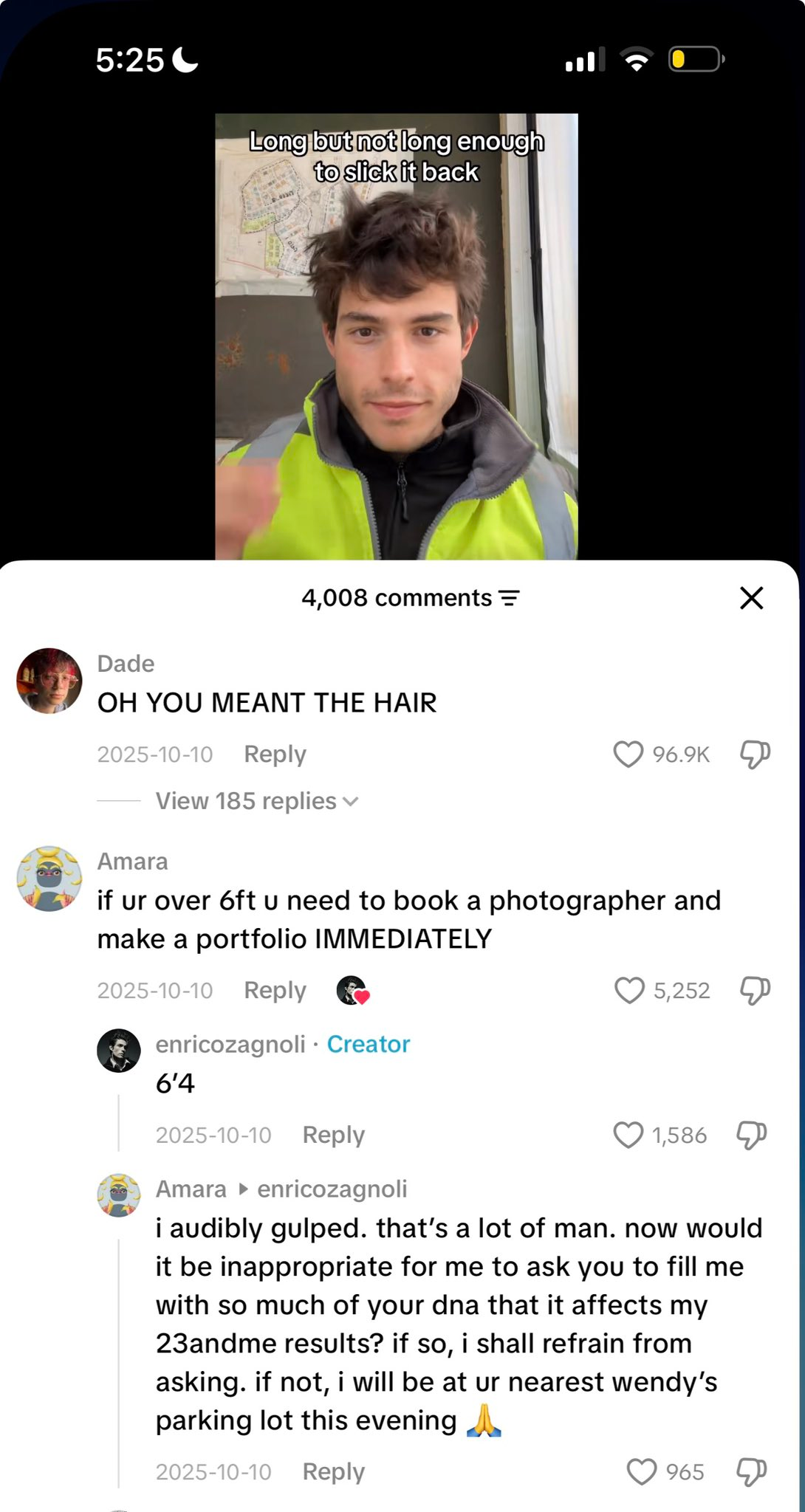This screenshot has width=805, height=1512.
Task: Reply to Amara's photographer comment
Action: 275,991
